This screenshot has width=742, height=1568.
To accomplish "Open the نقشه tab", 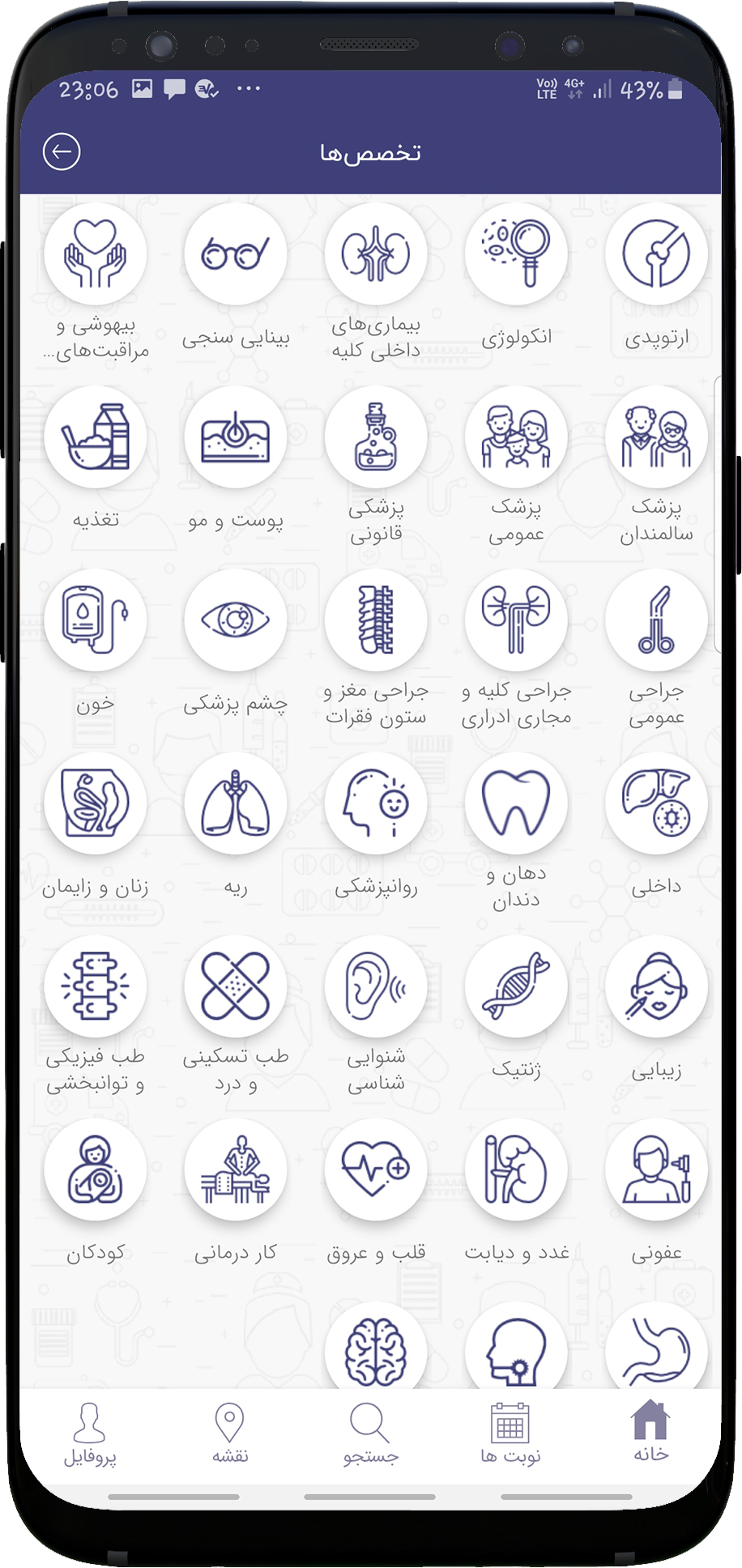I will pyautogui.click(x=229, y=1433).
